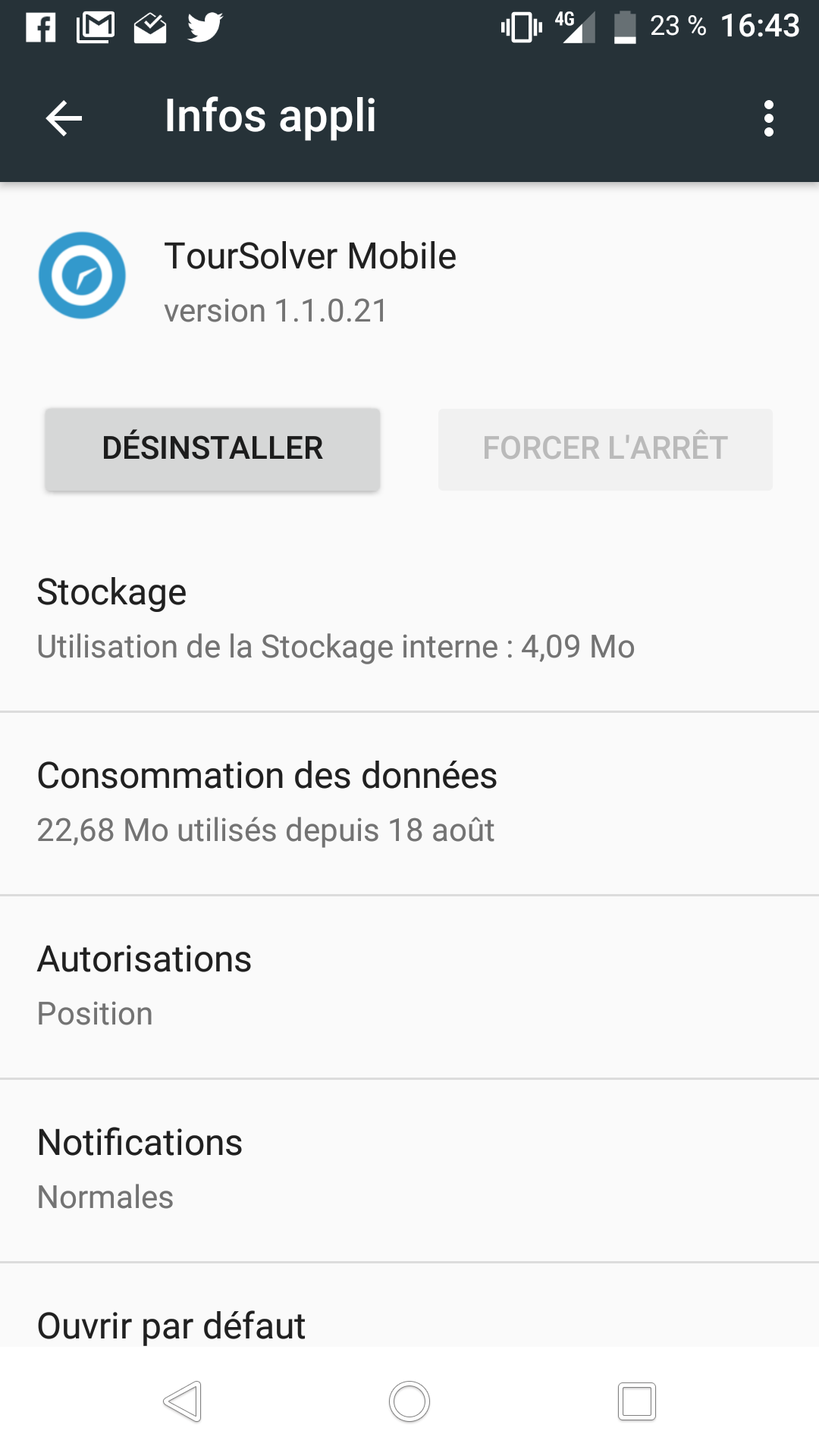Image resolution: width=819 pixels, height=1456 pixels.
Task: Go back using the app bar arrow
Action: (x=64, y=118)
